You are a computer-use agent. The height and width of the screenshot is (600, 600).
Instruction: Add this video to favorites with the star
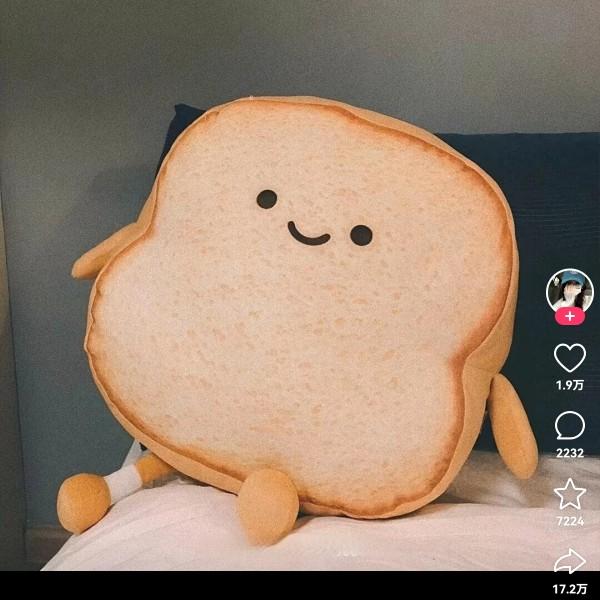coord(570,492)
